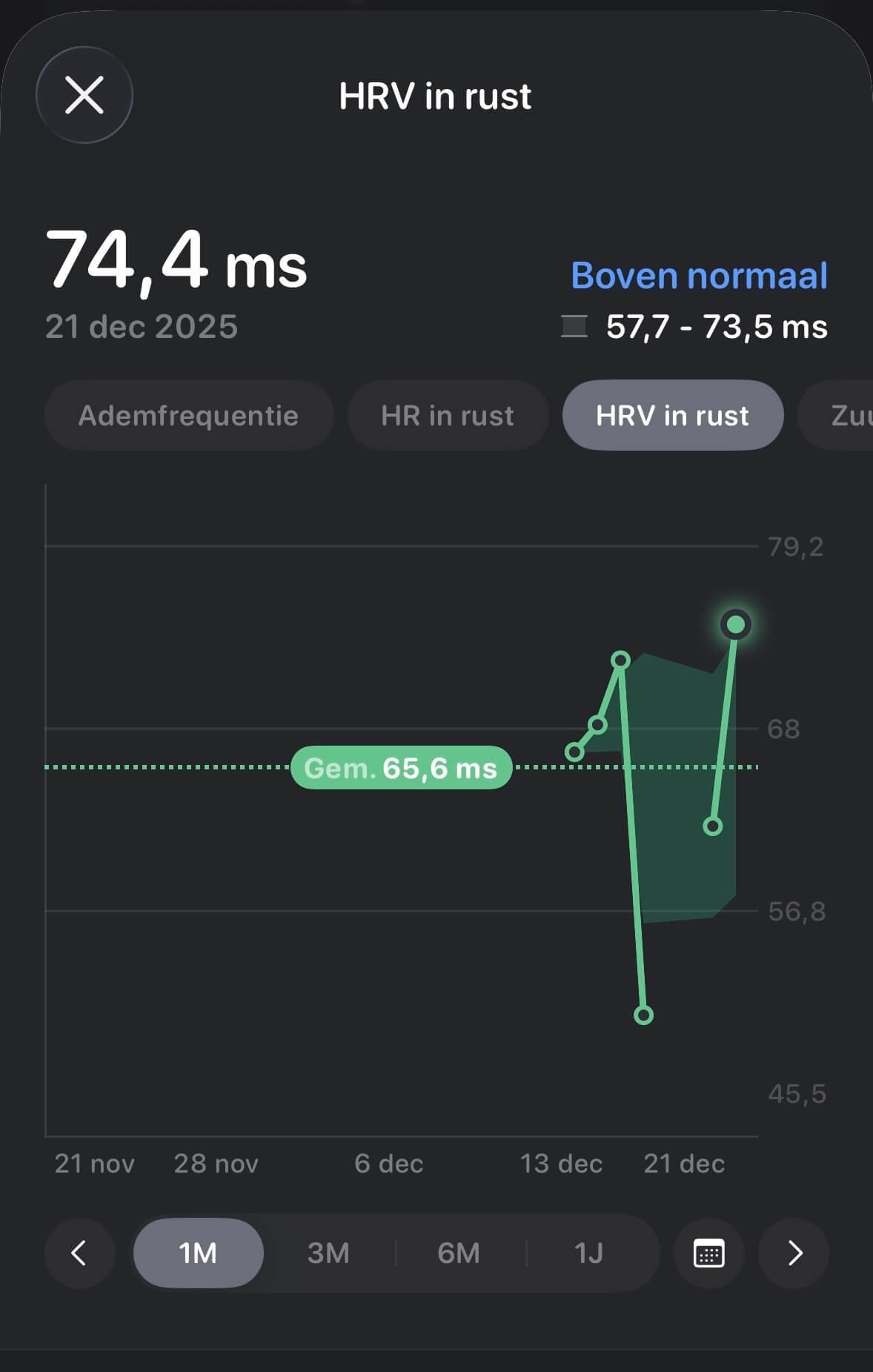Tap the Boven normaal status label
This screenshot has width=873, height=1372.
[x=698, y=275]
